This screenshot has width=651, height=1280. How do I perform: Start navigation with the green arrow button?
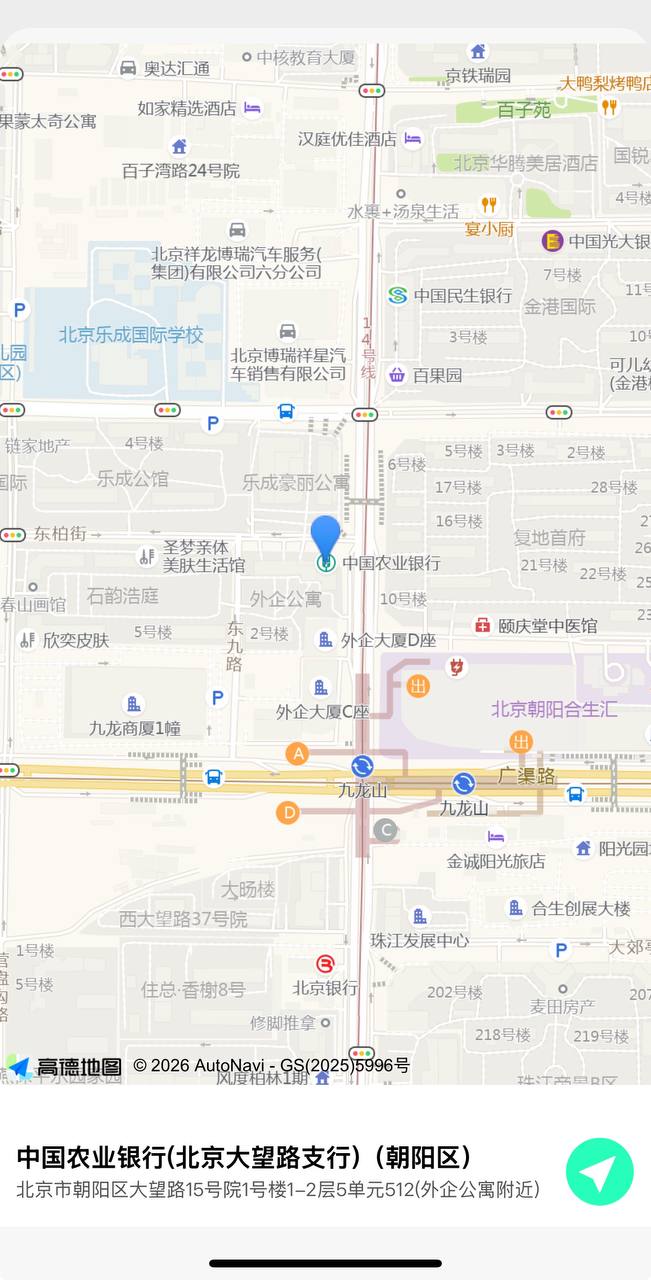[x=599, y=1171]
